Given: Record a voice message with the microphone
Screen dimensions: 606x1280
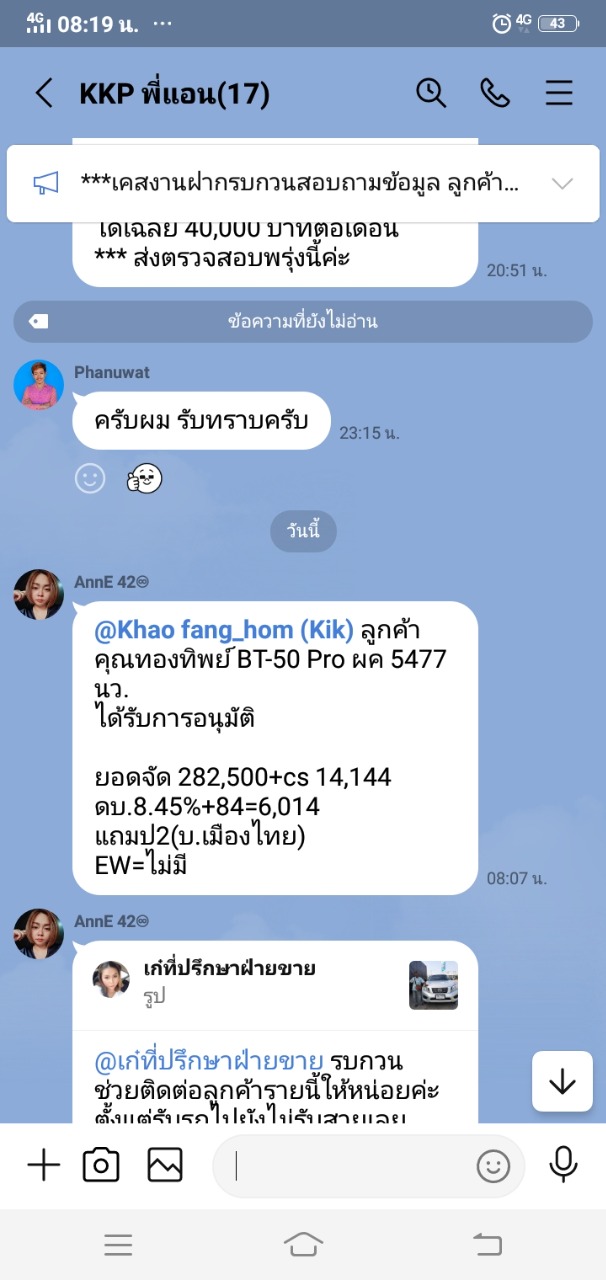Looking at the screenshot, I should point(563,1165).
